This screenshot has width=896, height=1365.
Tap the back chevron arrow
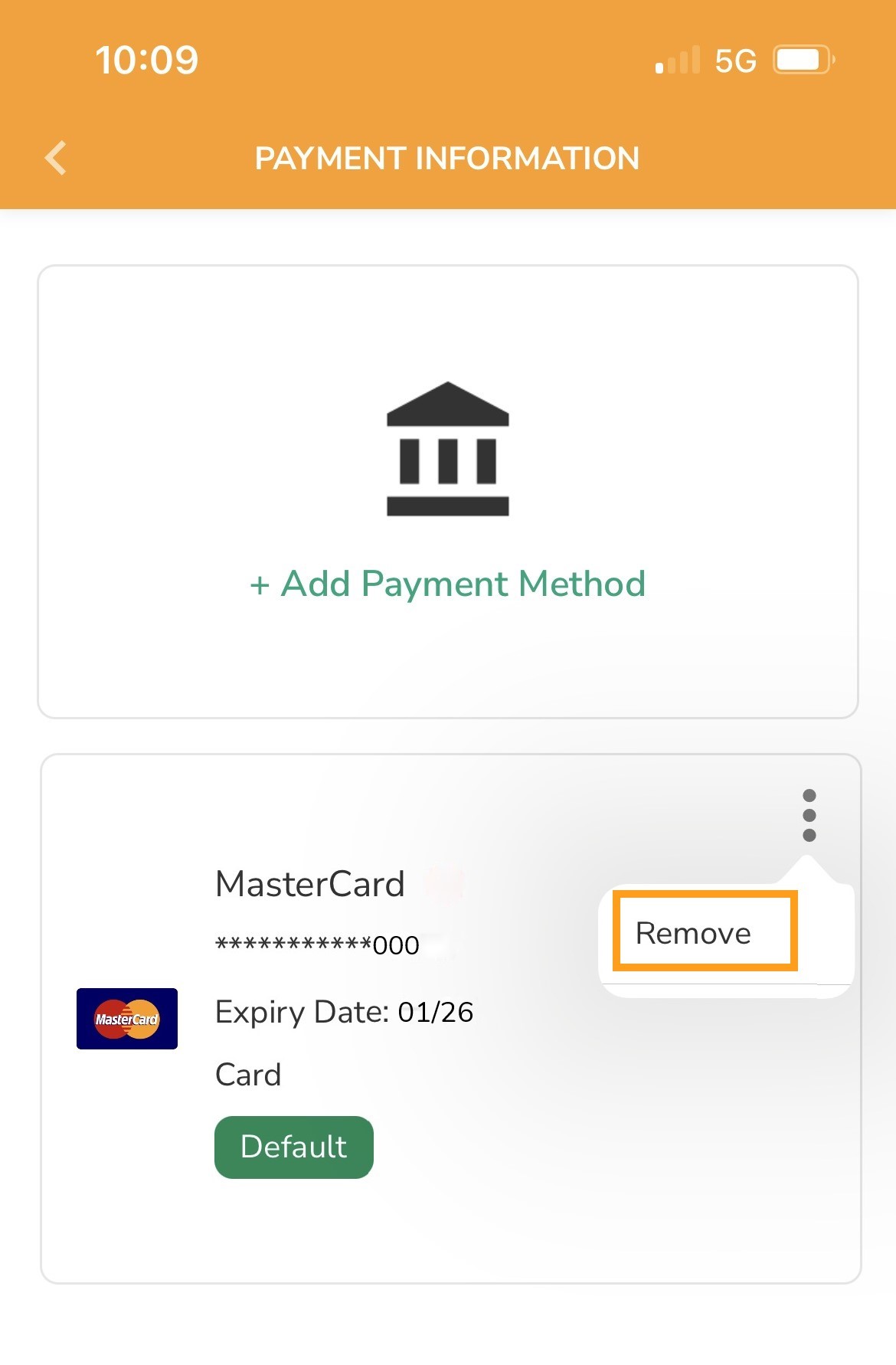(x=54, y=159)
